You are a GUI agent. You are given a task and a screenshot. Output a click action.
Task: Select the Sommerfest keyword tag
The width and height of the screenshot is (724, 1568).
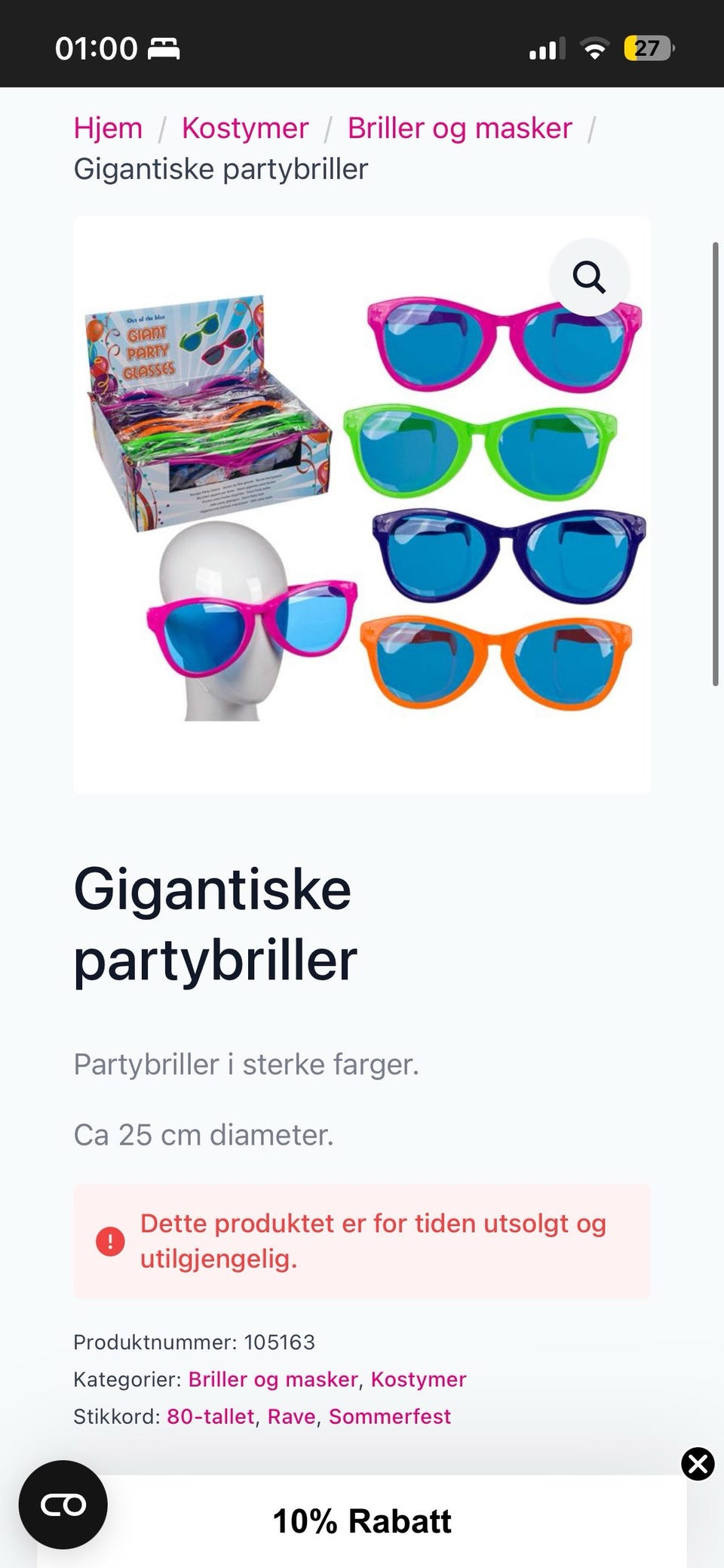pyautogui.click(x=389, y=1416)
